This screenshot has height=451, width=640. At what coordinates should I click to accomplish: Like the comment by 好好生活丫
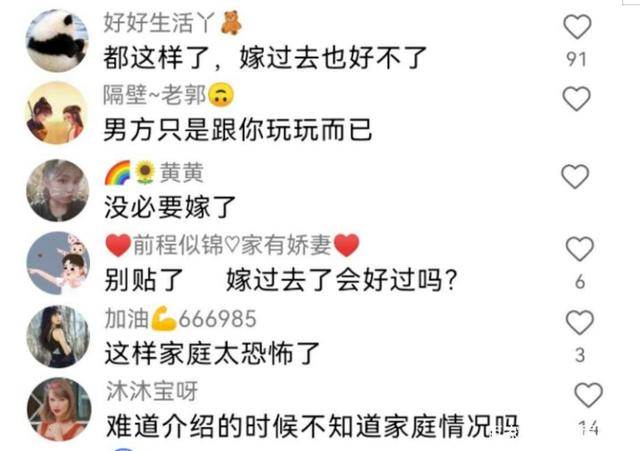[x=576, y=26]
